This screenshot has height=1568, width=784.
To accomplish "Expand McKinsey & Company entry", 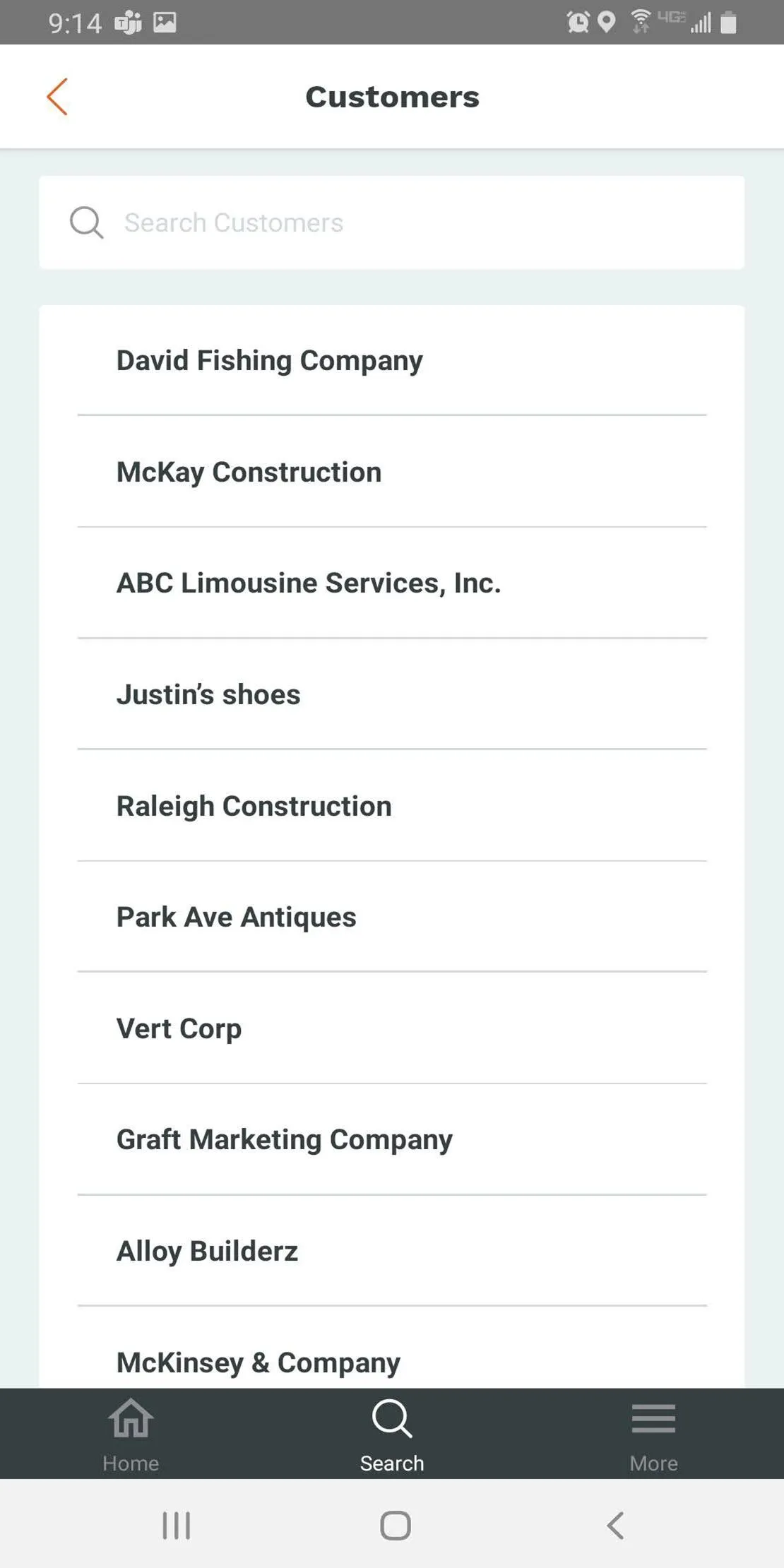I will point(258,1362).
